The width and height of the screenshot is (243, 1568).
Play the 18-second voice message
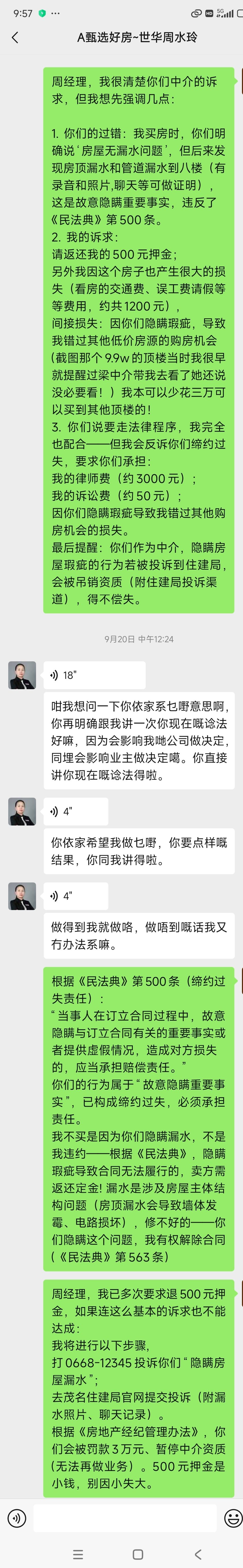click(x=94, y=675)
